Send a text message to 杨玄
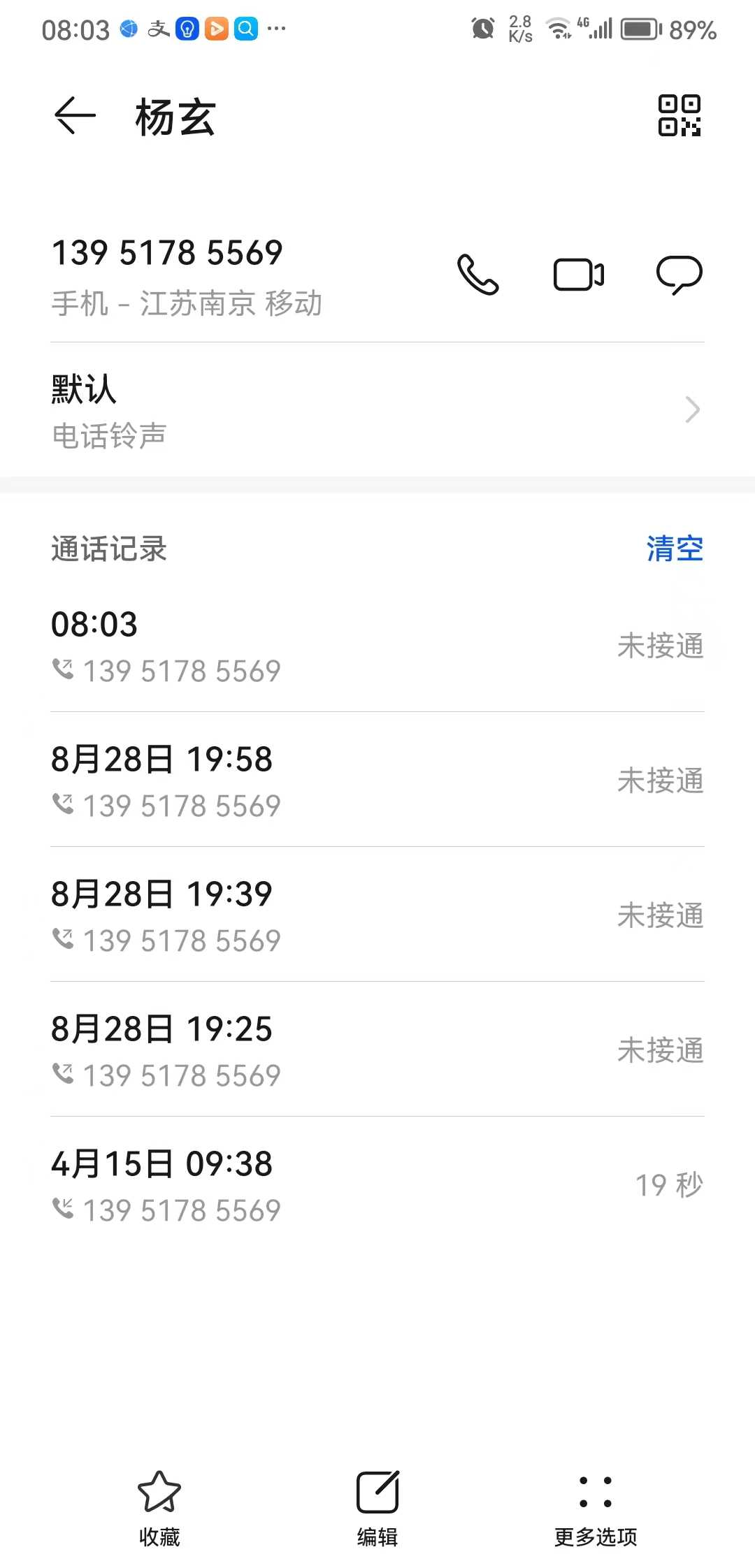755x1568 pixels. coord(679,274)
